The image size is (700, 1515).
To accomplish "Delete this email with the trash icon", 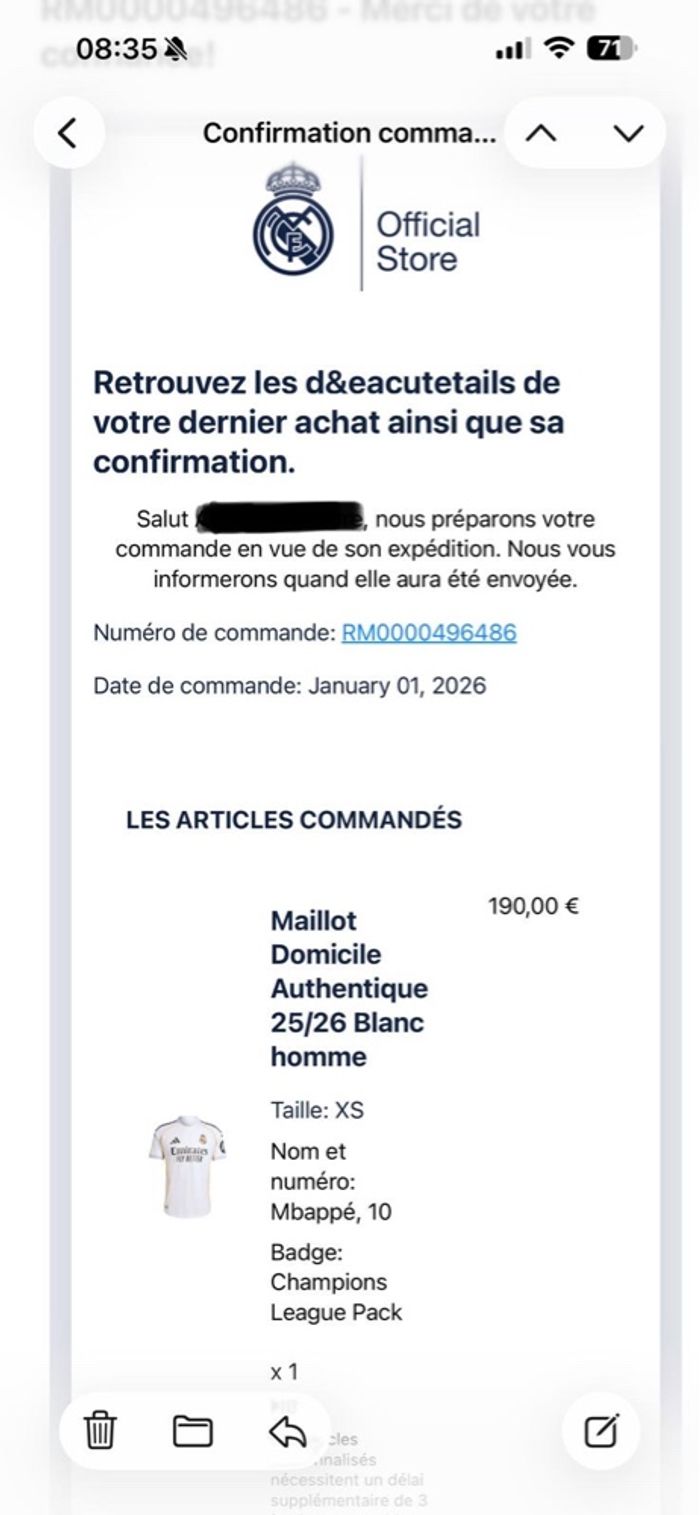I will (100, 1431).
